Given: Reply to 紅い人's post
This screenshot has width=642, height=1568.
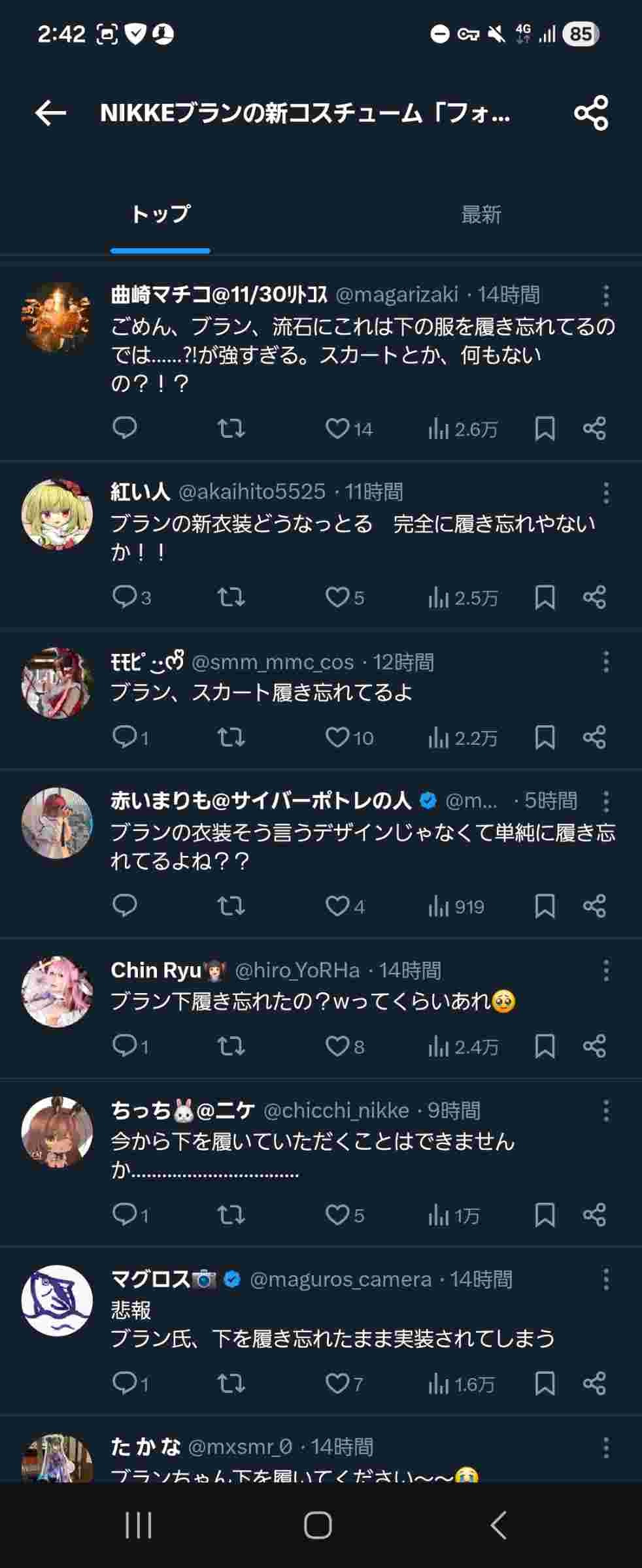Looking at the screenshot, I should pyautogui.click(x=124, y=597).
